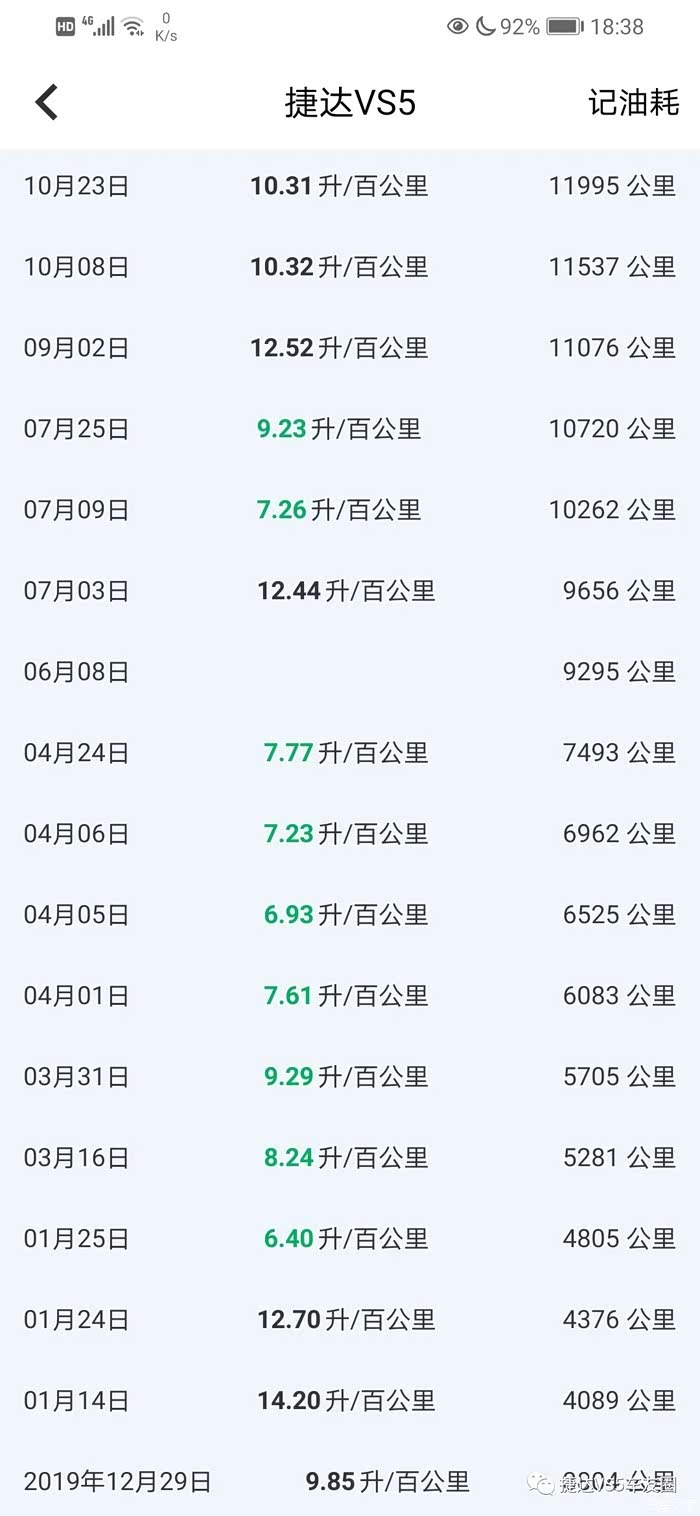Open the 04月05日 fuel record
Screen dimensions: 700x1516
point(350,915)
